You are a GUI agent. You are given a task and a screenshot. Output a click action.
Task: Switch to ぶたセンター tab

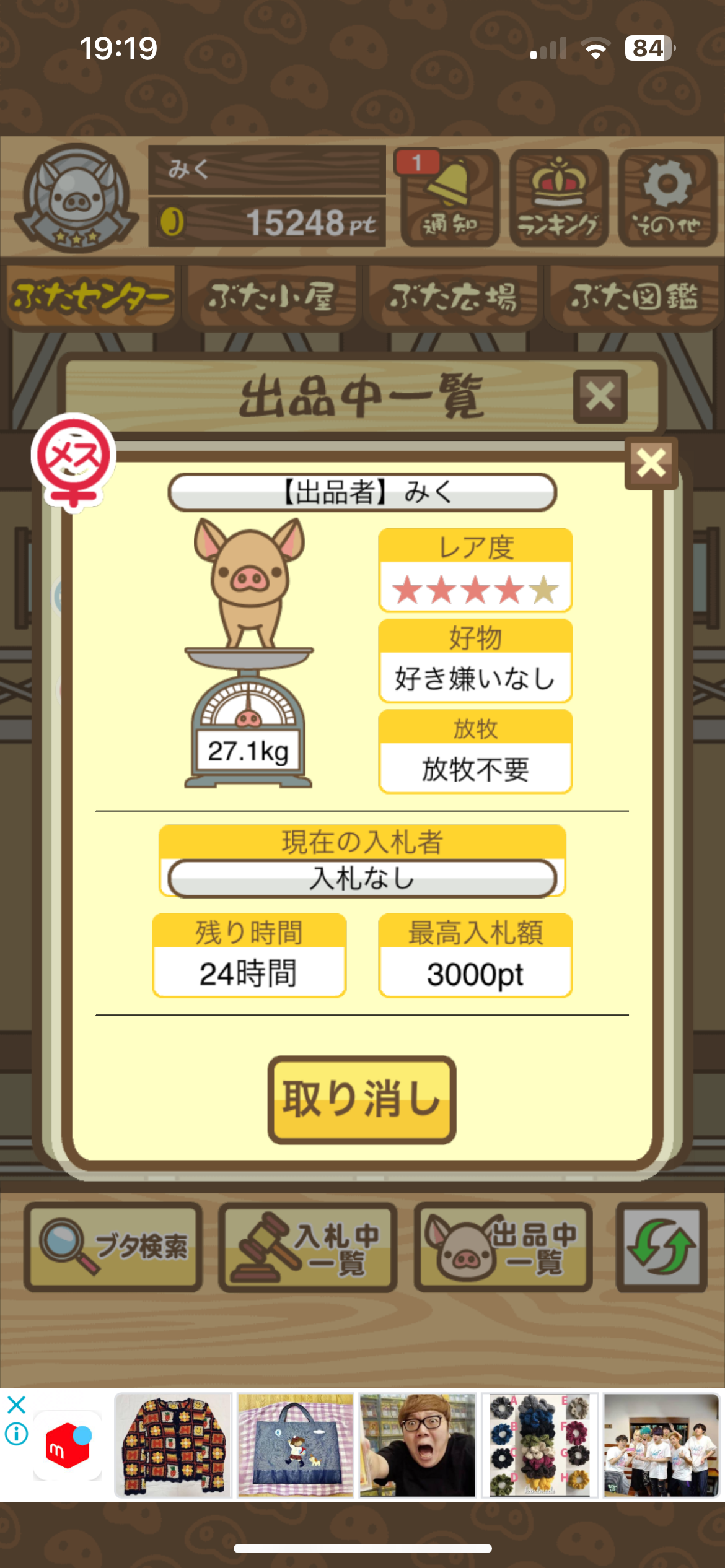90,296
